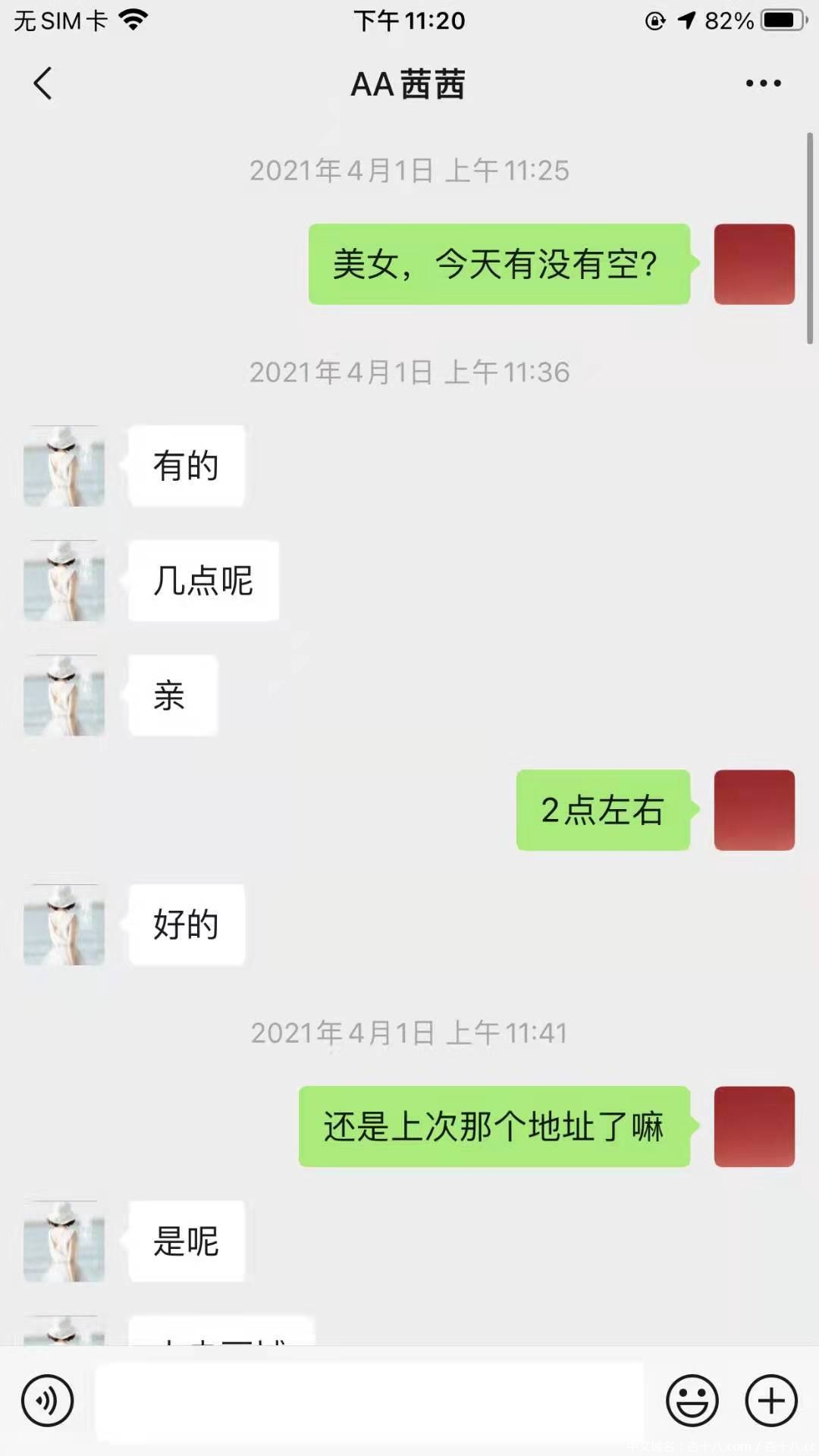Open the three-dot chat info menu
The height and width of the screenshot is (1456, 819).
[763, 83]
